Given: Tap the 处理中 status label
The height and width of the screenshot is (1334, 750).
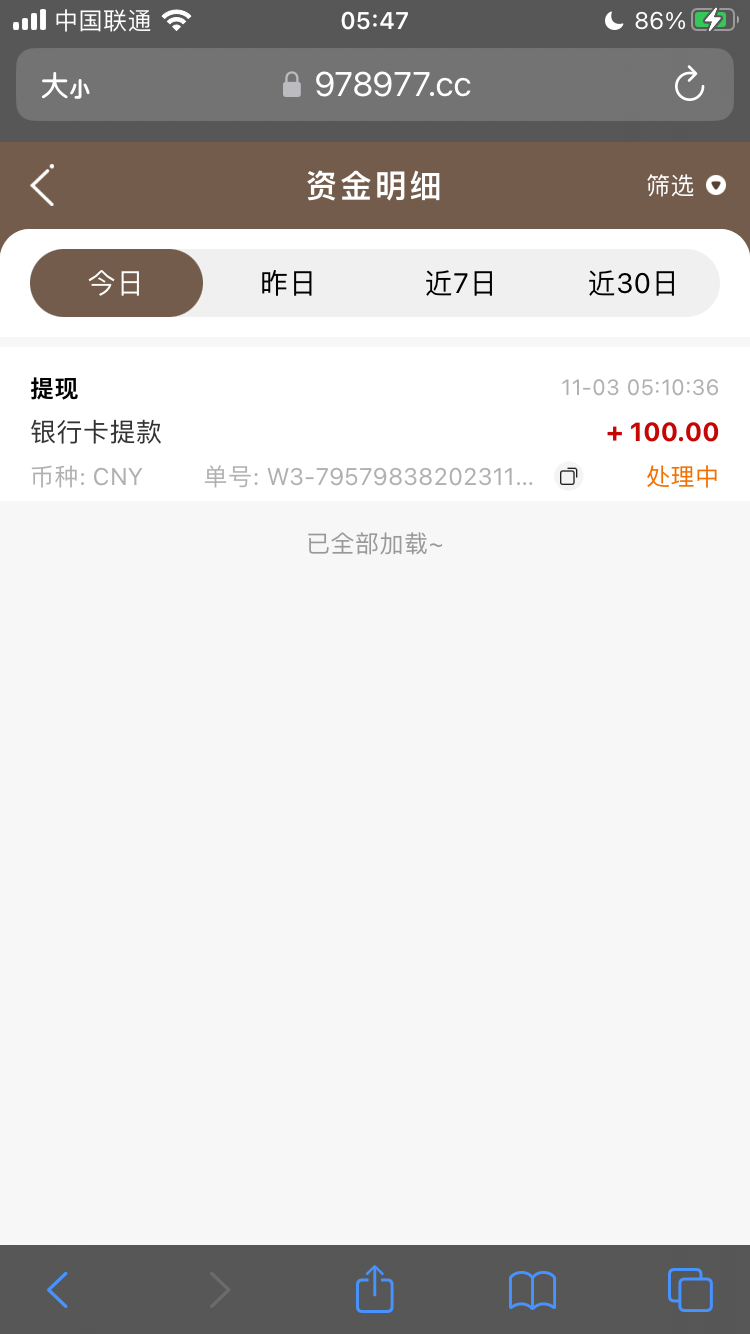Looking at the screenshot, I should [682, 477].
